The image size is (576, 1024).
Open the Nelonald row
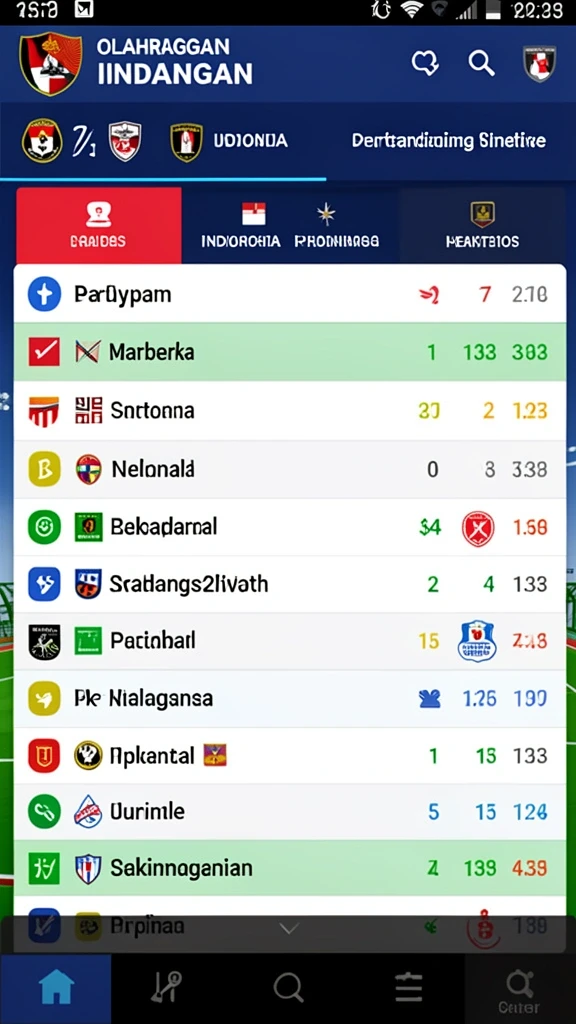coord(289,469)
